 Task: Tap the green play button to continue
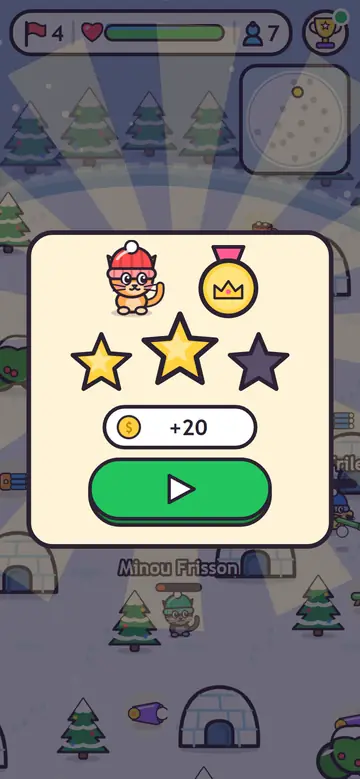click(180, 491)
